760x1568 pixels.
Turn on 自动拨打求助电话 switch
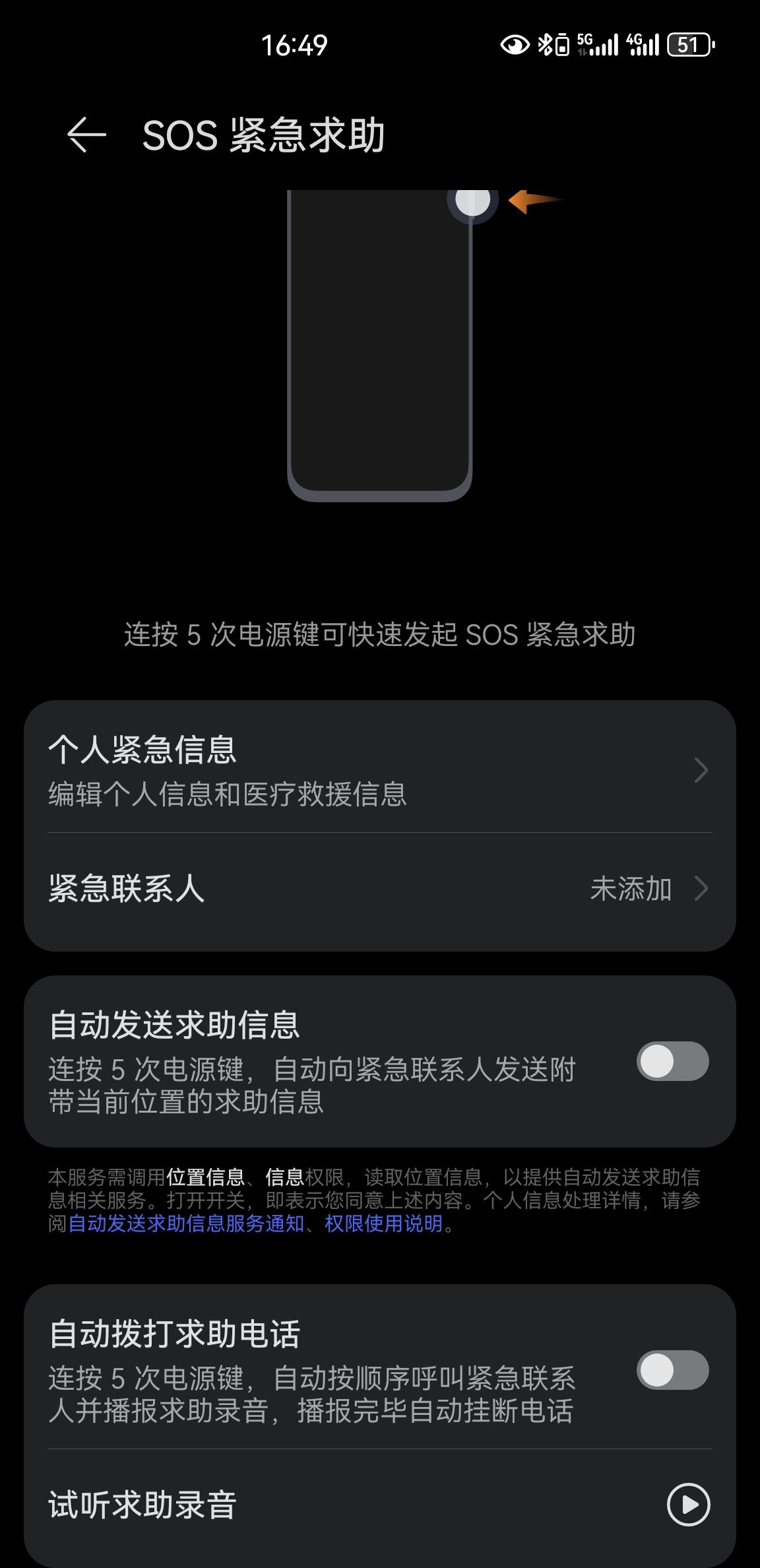(672, 1370)
